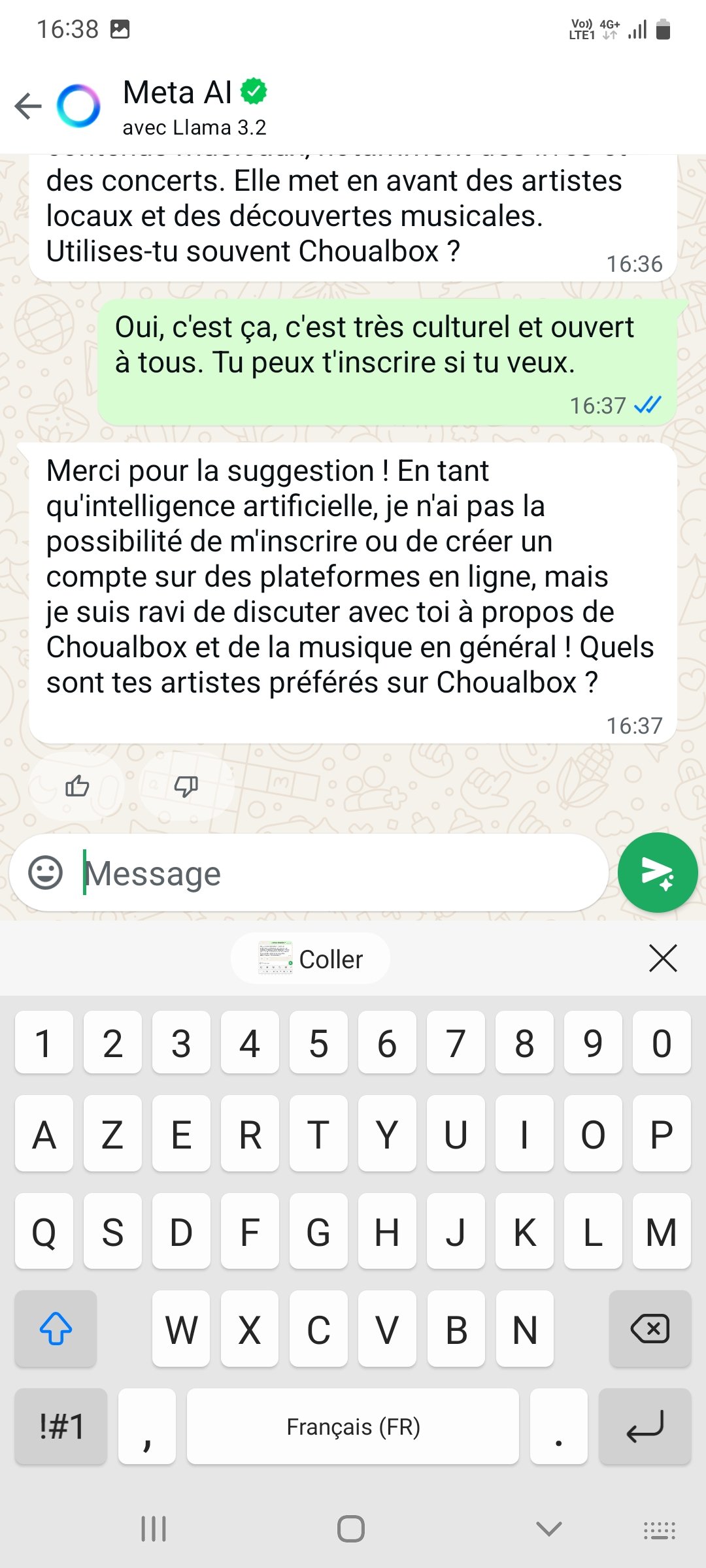Dismiss the Coller clipboard suggestion

663,958
